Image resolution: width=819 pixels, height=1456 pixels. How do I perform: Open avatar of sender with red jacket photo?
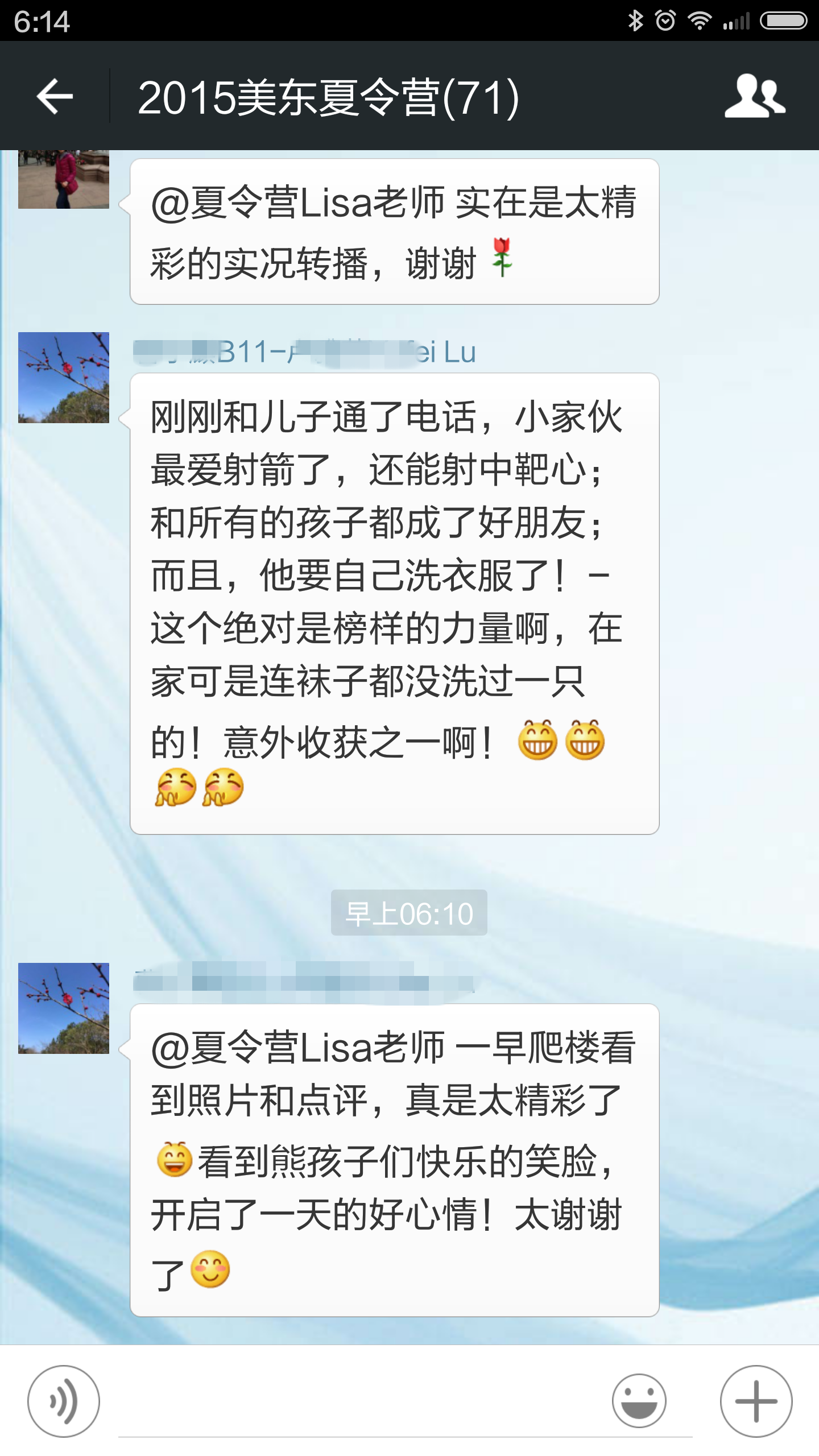pos(64,179)
